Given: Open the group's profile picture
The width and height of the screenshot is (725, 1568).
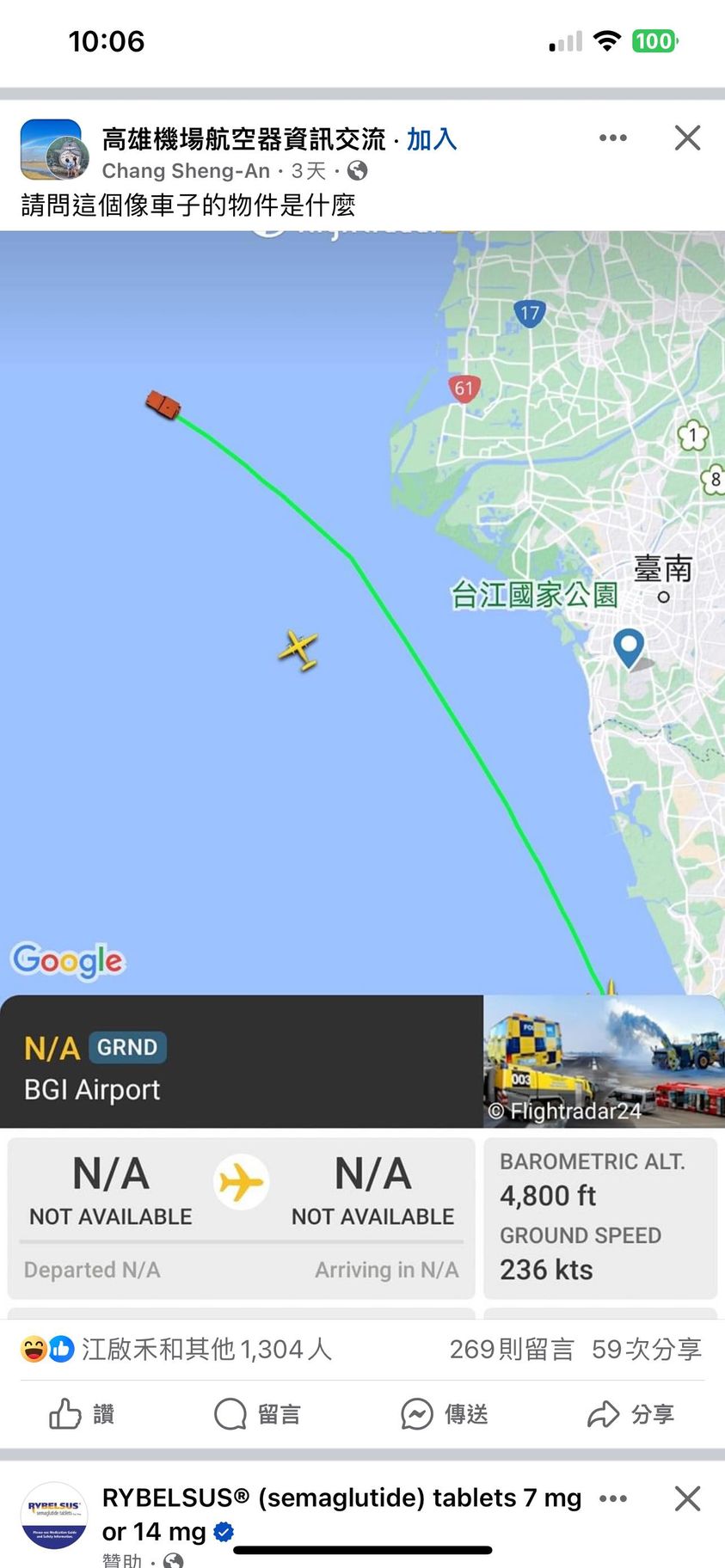Looking at the screenshot, I should [53, 150].
